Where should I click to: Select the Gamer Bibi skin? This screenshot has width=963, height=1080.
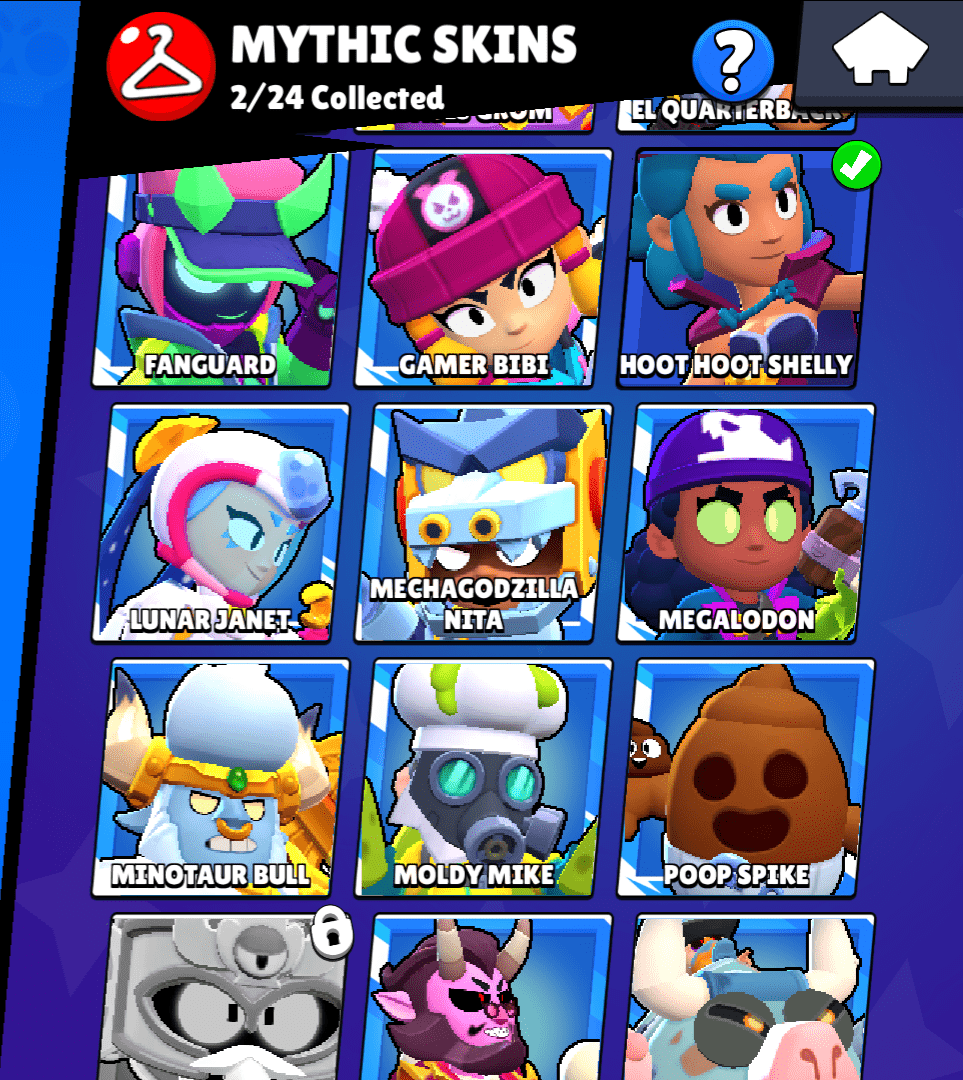(483, 268)
